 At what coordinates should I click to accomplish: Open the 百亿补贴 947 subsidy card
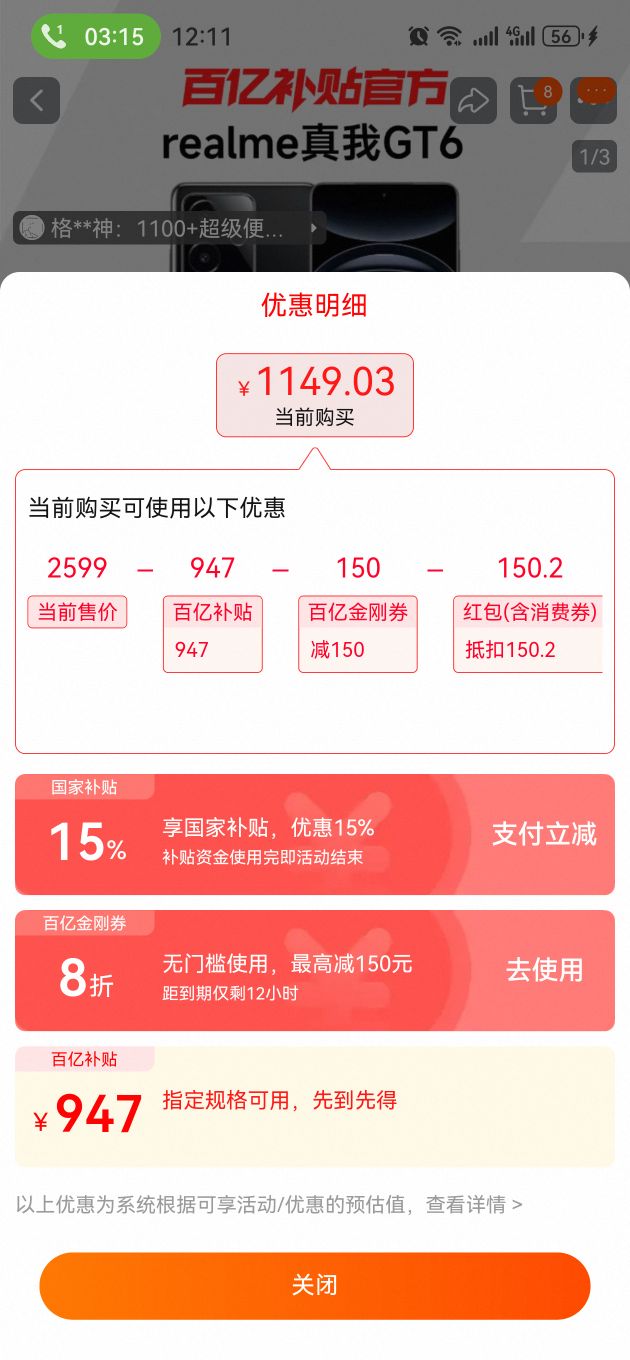click(x=314, y=1106)
